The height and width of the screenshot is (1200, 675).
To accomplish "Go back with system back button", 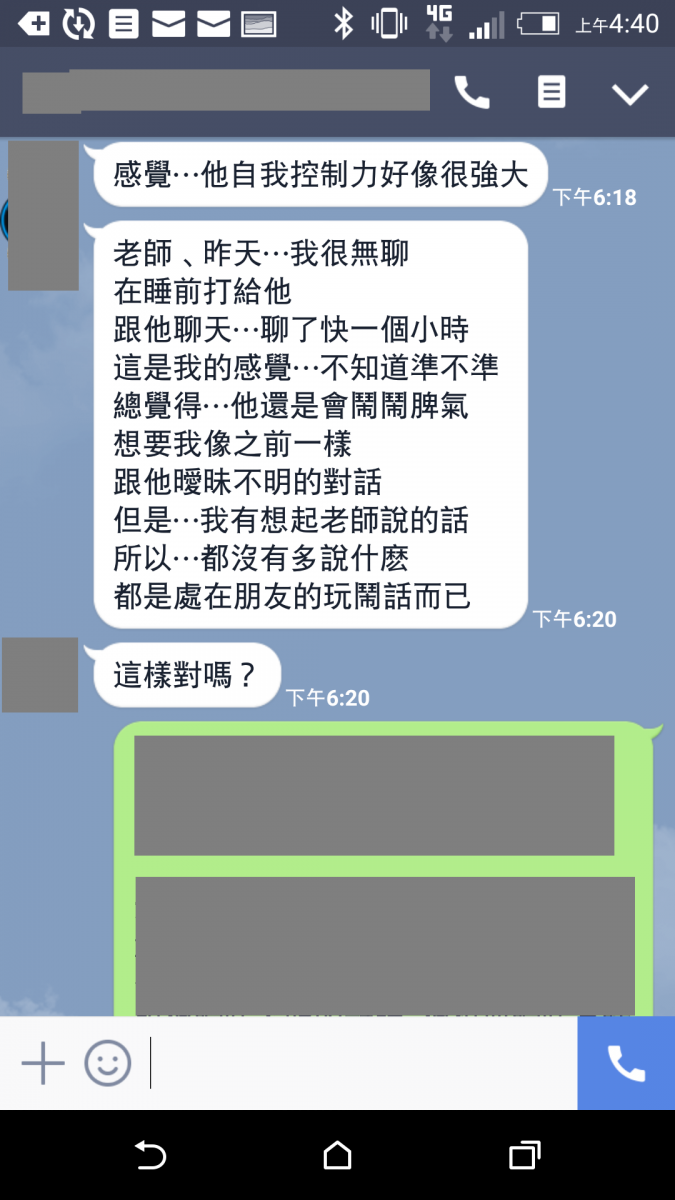I will (x=150, y=1155).
